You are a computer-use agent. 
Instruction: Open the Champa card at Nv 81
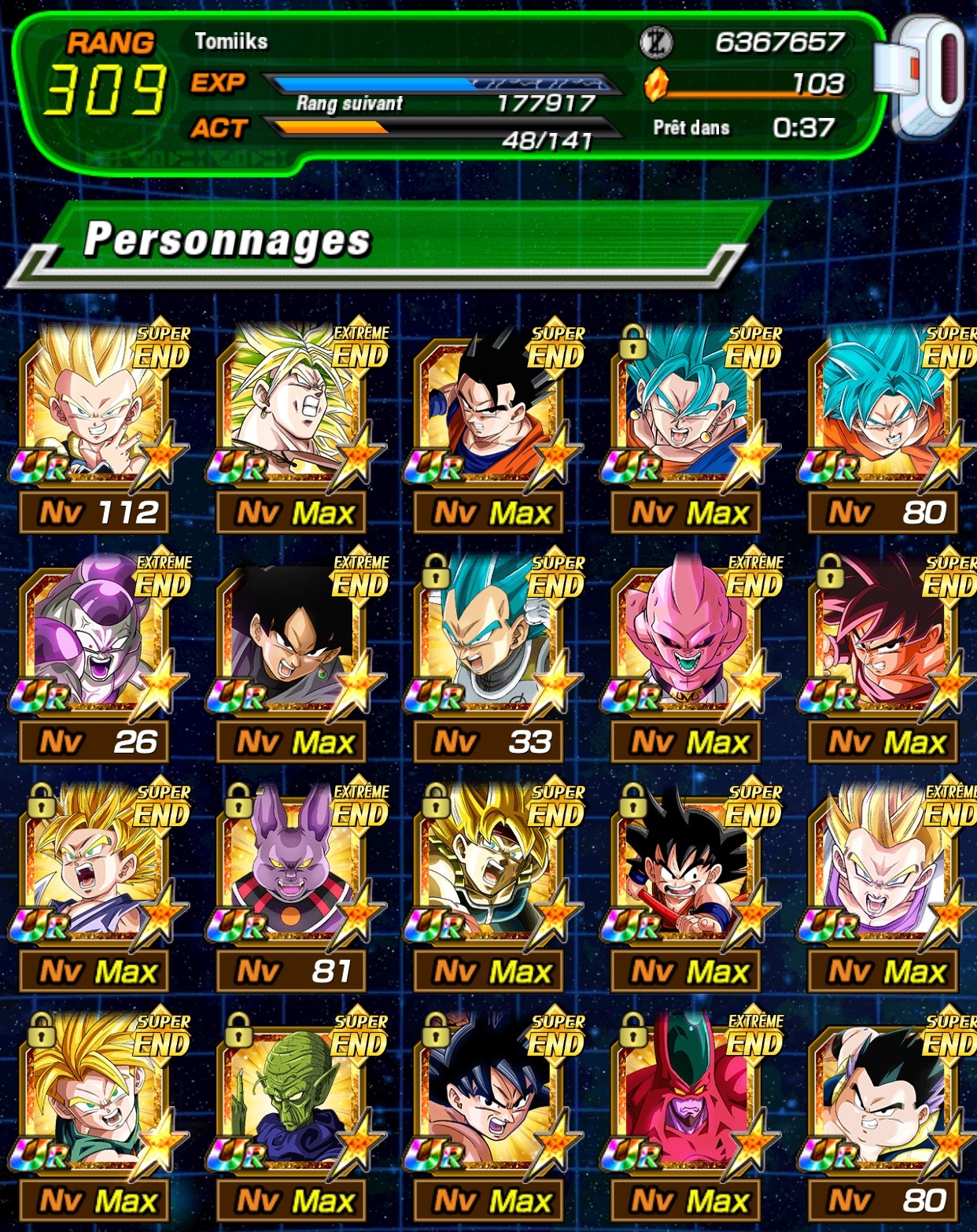pos(293,876)
